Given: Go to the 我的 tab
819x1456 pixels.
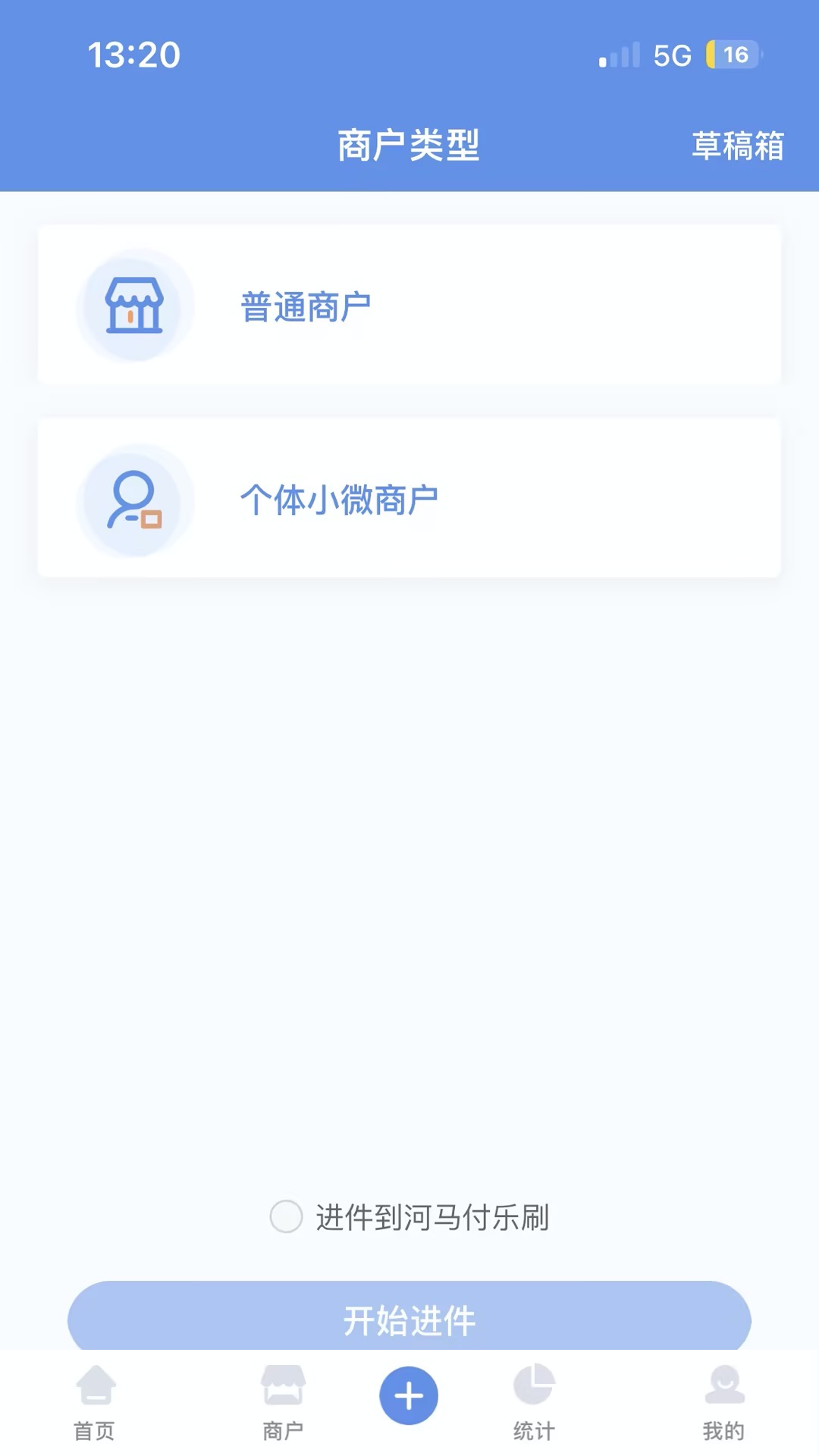Looking at the screenshot, I should (x=724, y=1403).
